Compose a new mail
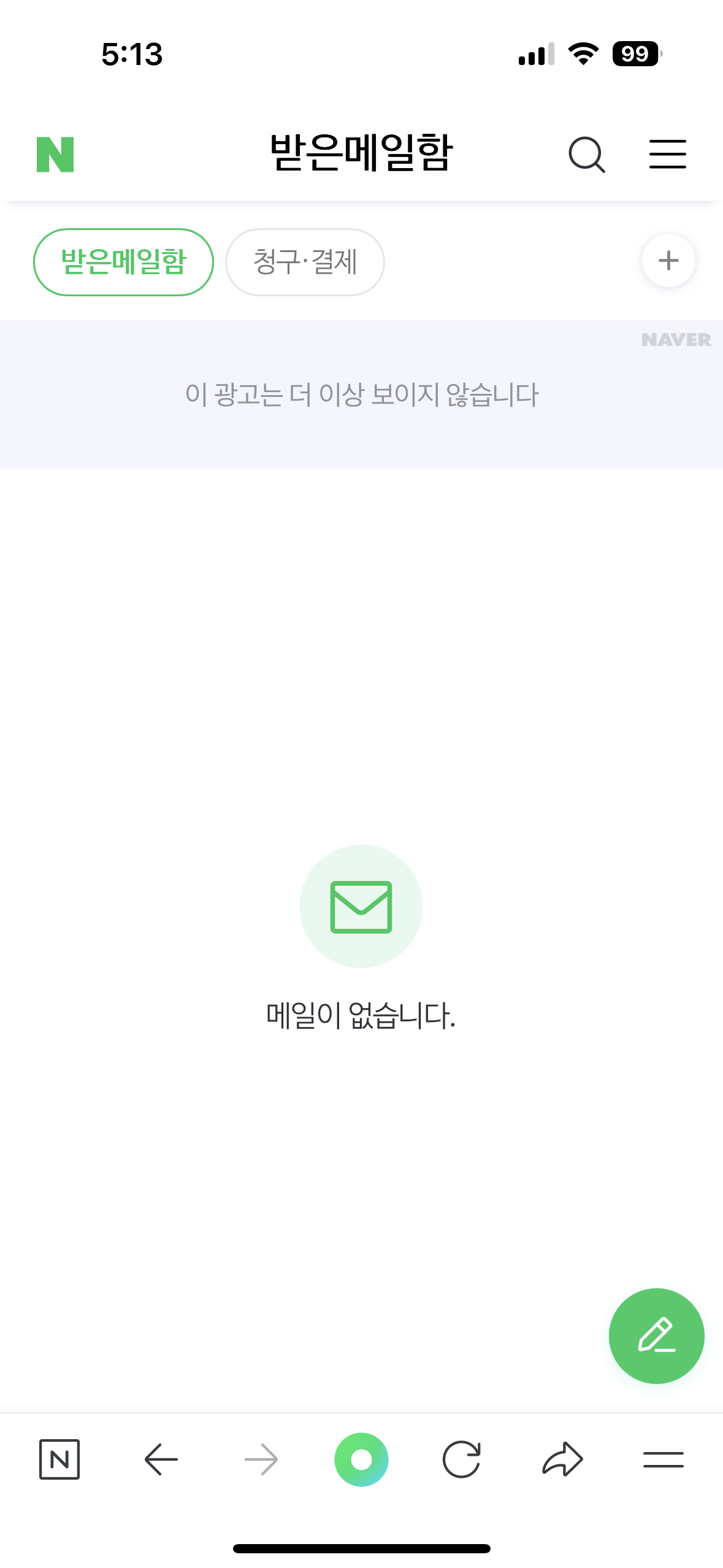 click(x=656, y=1335)
